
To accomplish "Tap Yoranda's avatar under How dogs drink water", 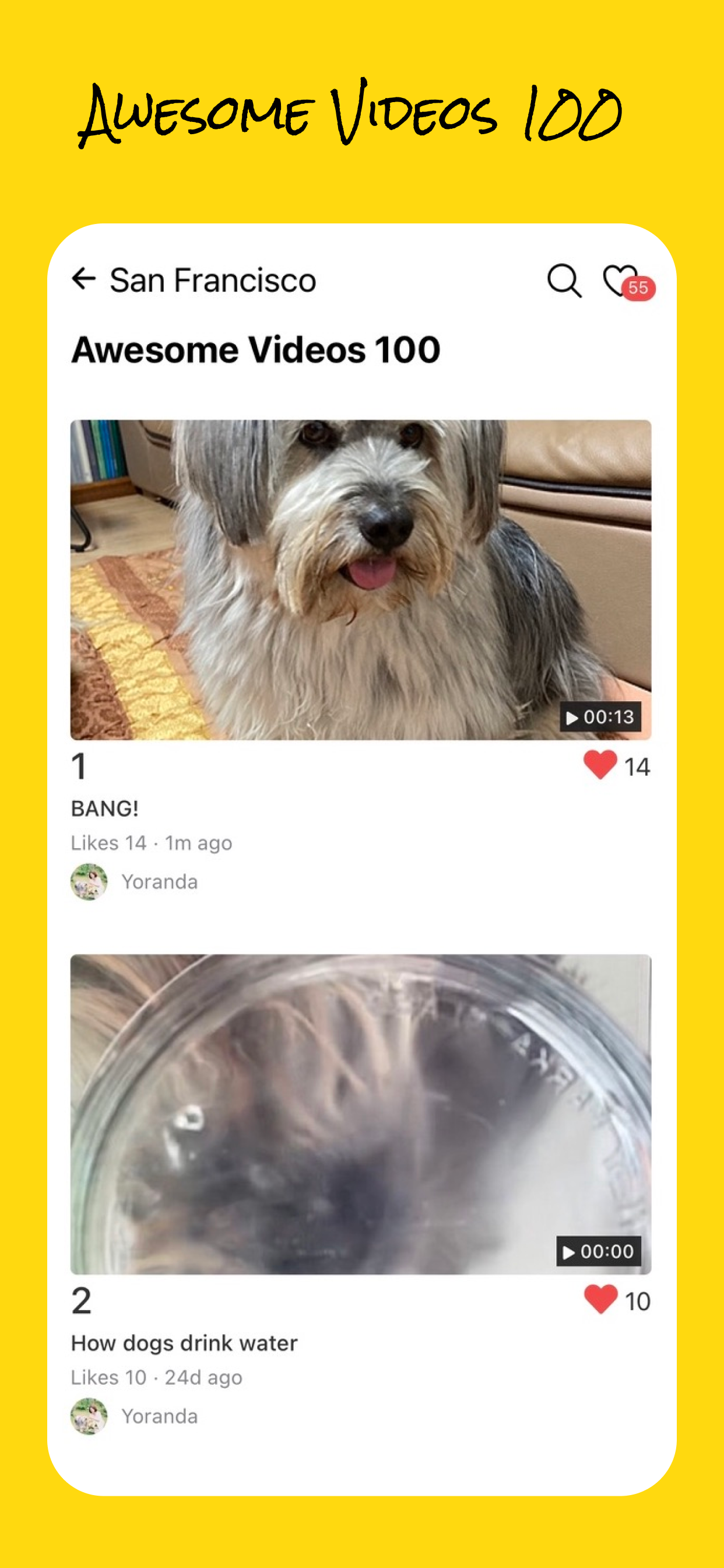I will (x=89, y=1416).
